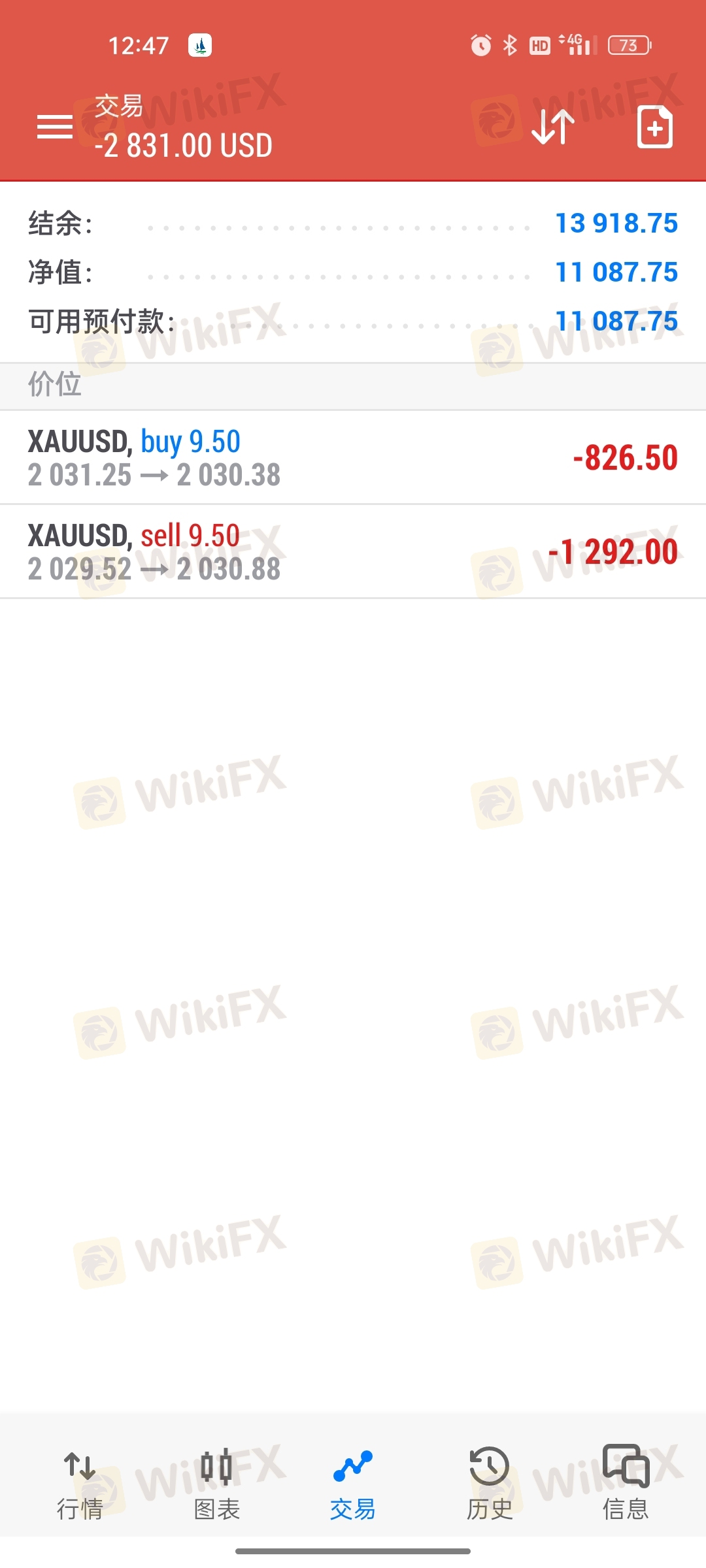Create a new order
This screenshot has height=1568, width=706.
[654, 127]
